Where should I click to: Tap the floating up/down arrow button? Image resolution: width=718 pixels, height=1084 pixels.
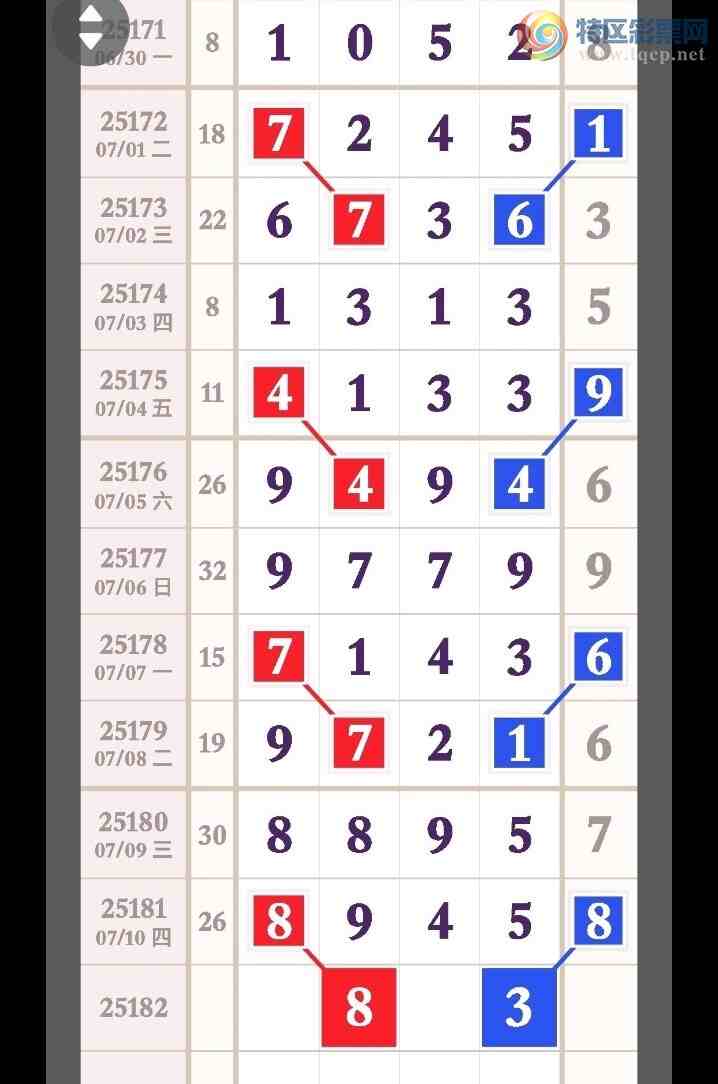89,29
